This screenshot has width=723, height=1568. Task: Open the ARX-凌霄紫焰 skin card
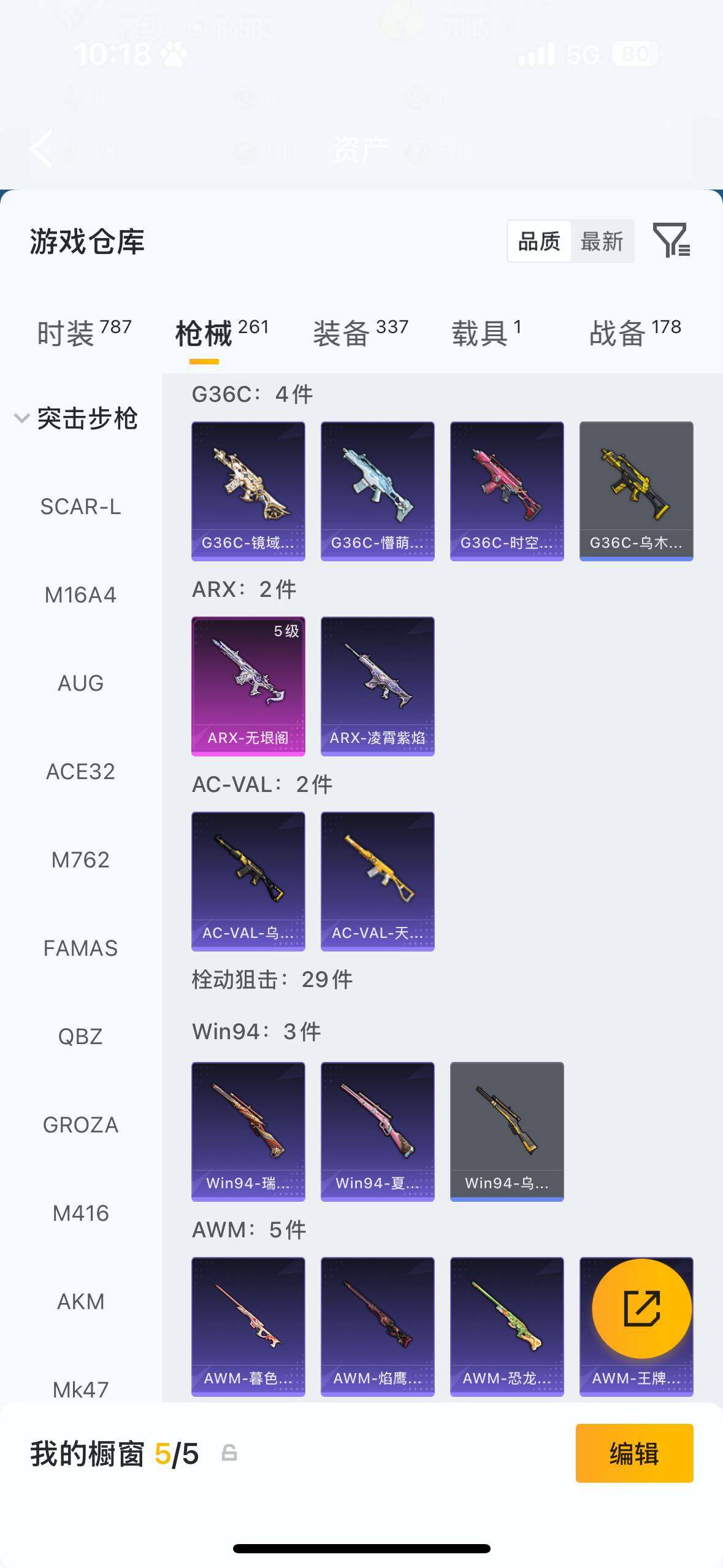[377, 685]
